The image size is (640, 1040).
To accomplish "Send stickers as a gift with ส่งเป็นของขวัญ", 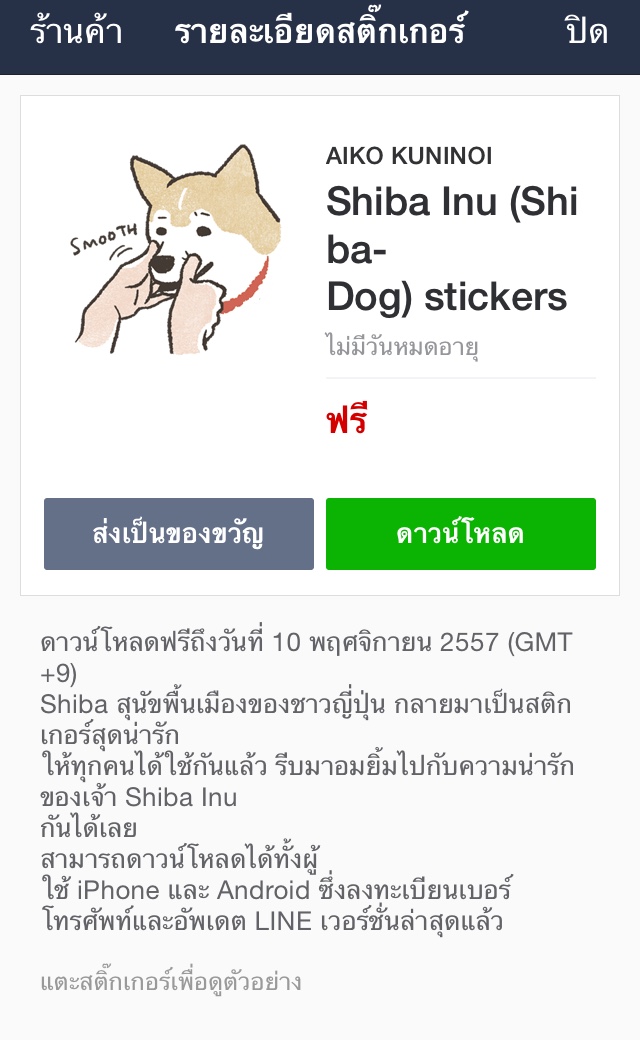I will pos(179,534).
